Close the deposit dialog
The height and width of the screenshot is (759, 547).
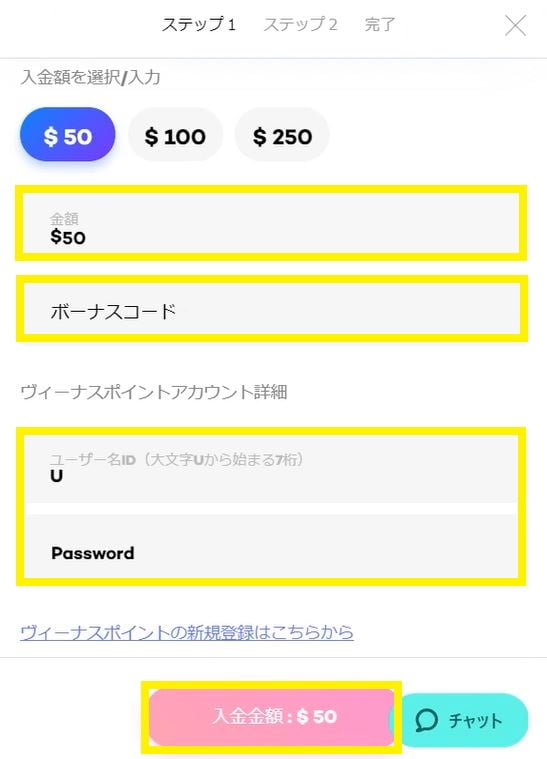pos(515,25)
